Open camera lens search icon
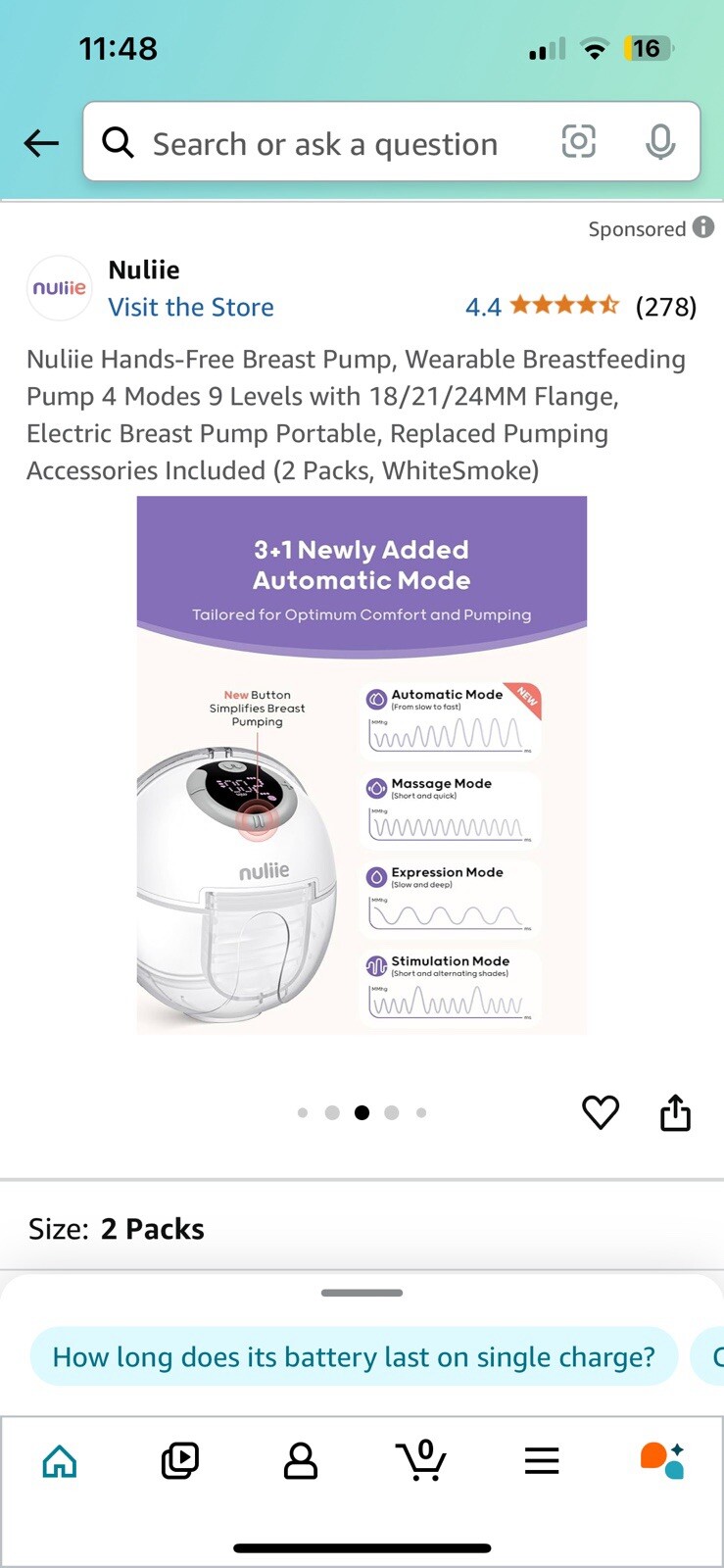The height and width of the screenshot is (1568, 724). pyautogui.click(x=578, y=142)
